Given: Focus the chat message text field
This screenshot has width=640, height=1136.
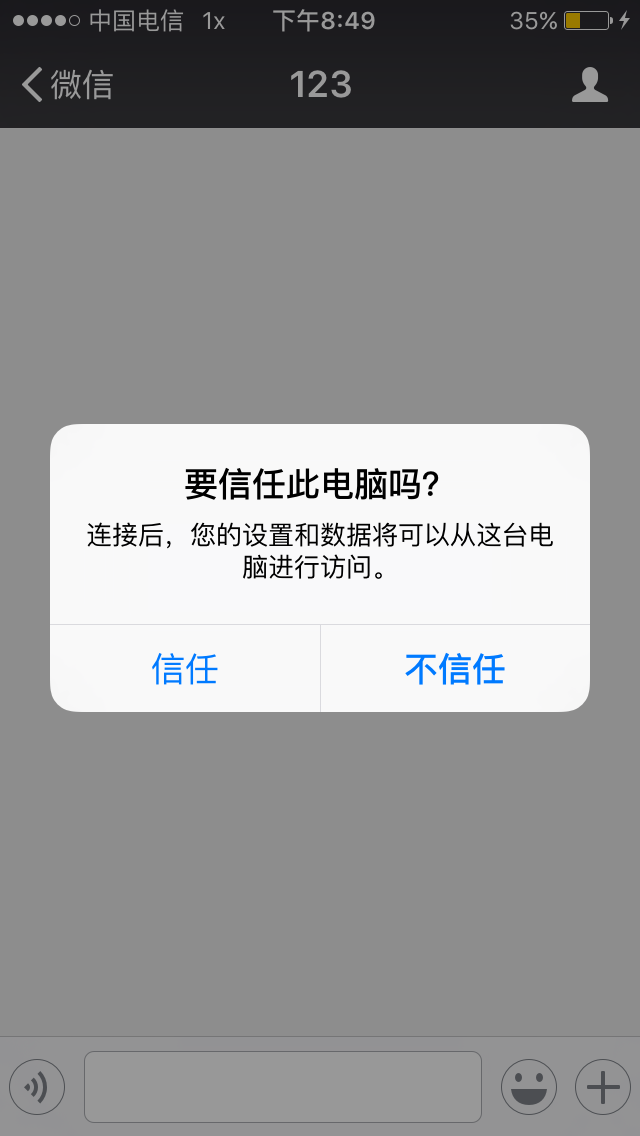Looking at the screenshot, I should click(x=283, y=1087).
